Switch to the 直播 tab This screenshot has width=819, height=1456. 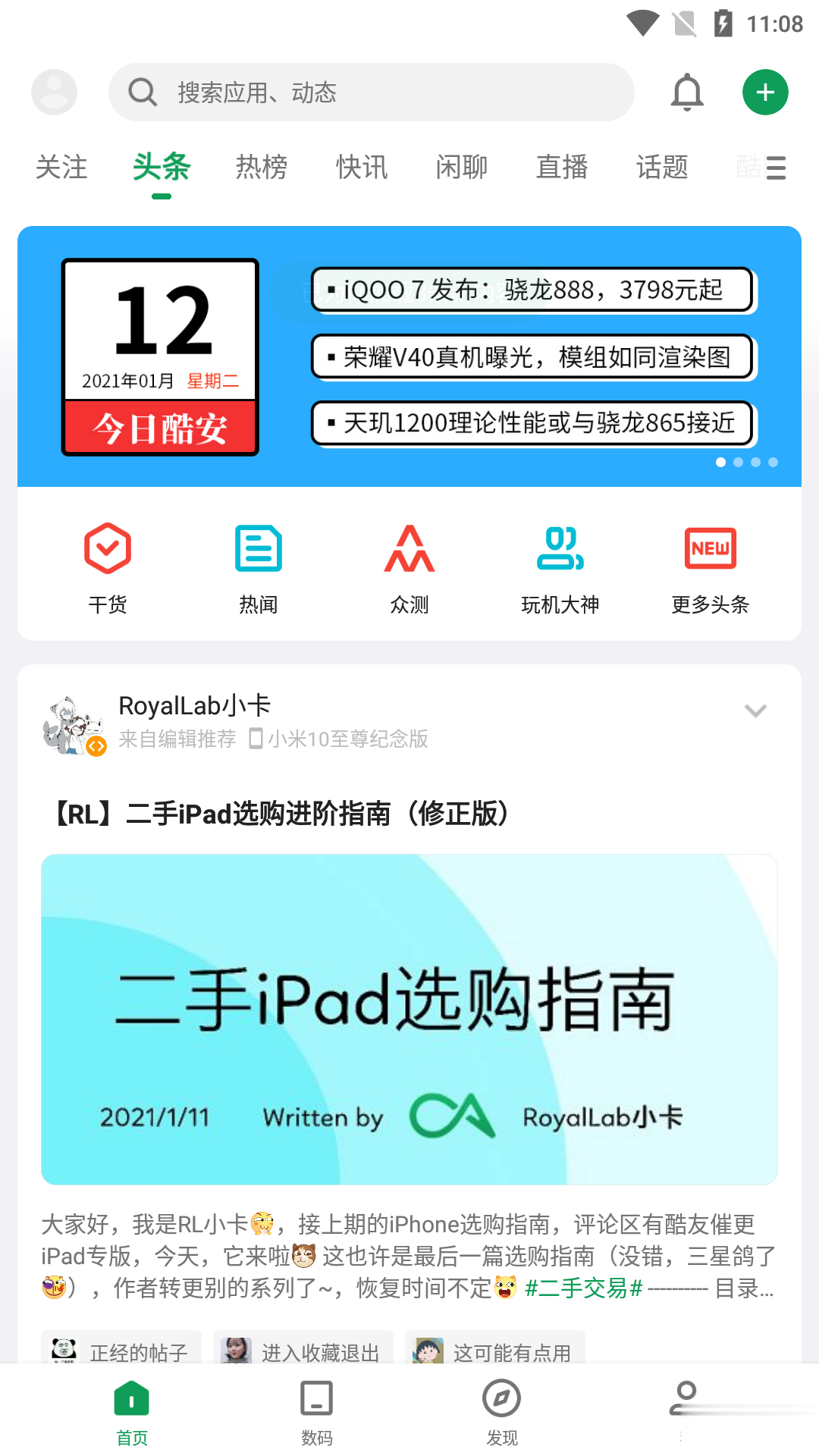point(561,167)
